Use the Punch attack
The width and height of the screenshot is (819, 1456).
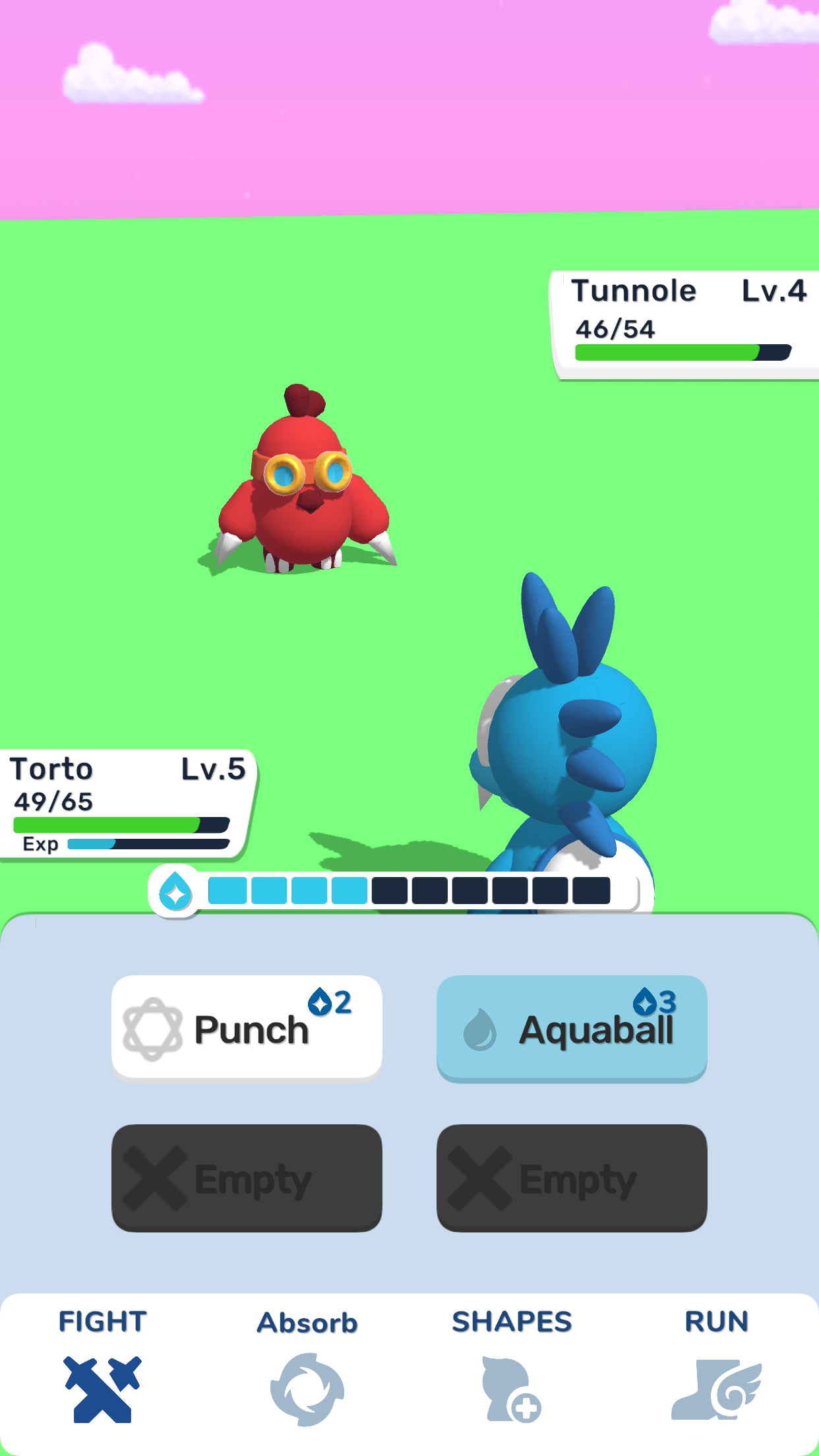point(247,1027)
